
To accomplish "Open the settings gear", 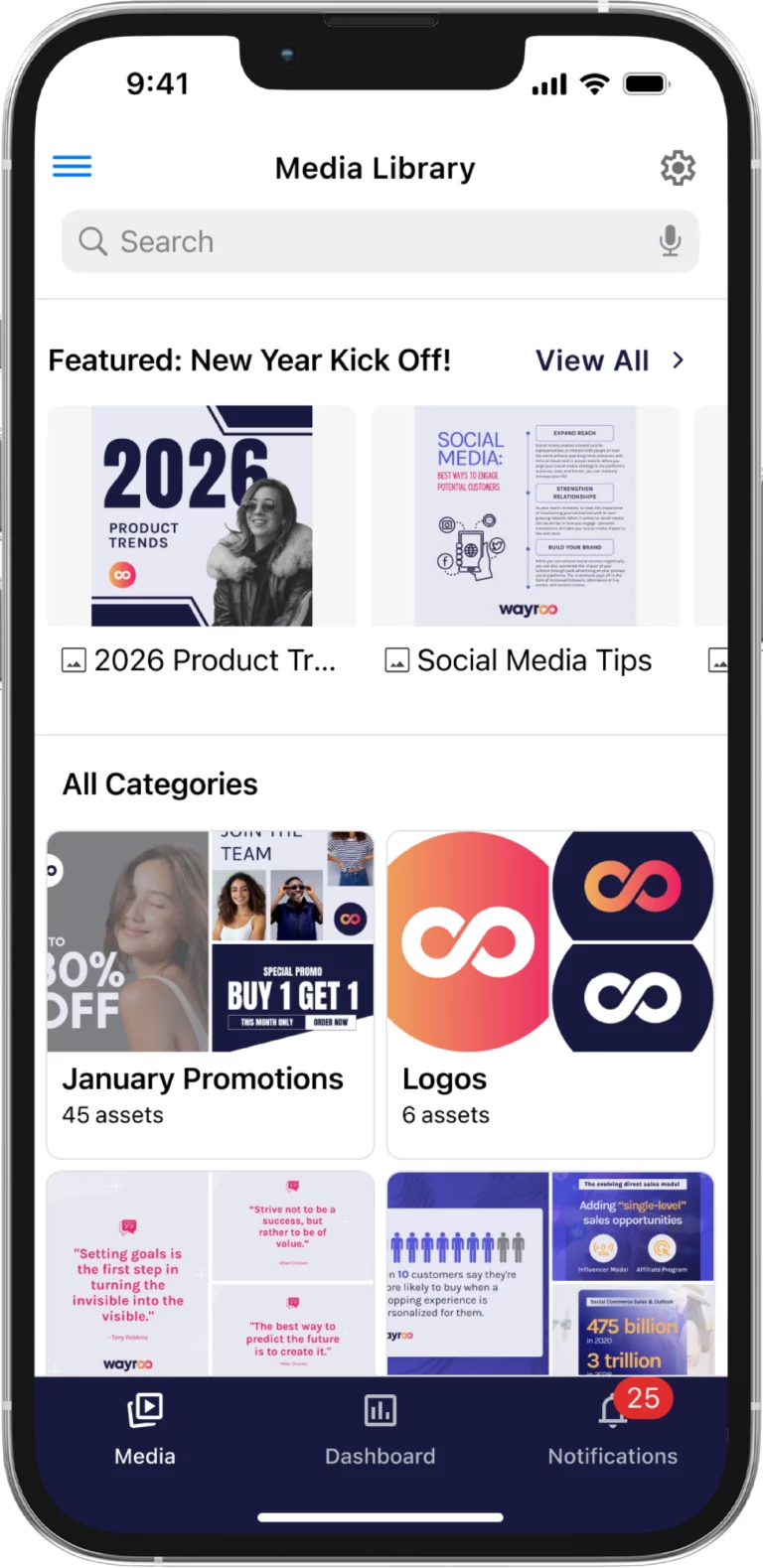I will tap(678, 168).
